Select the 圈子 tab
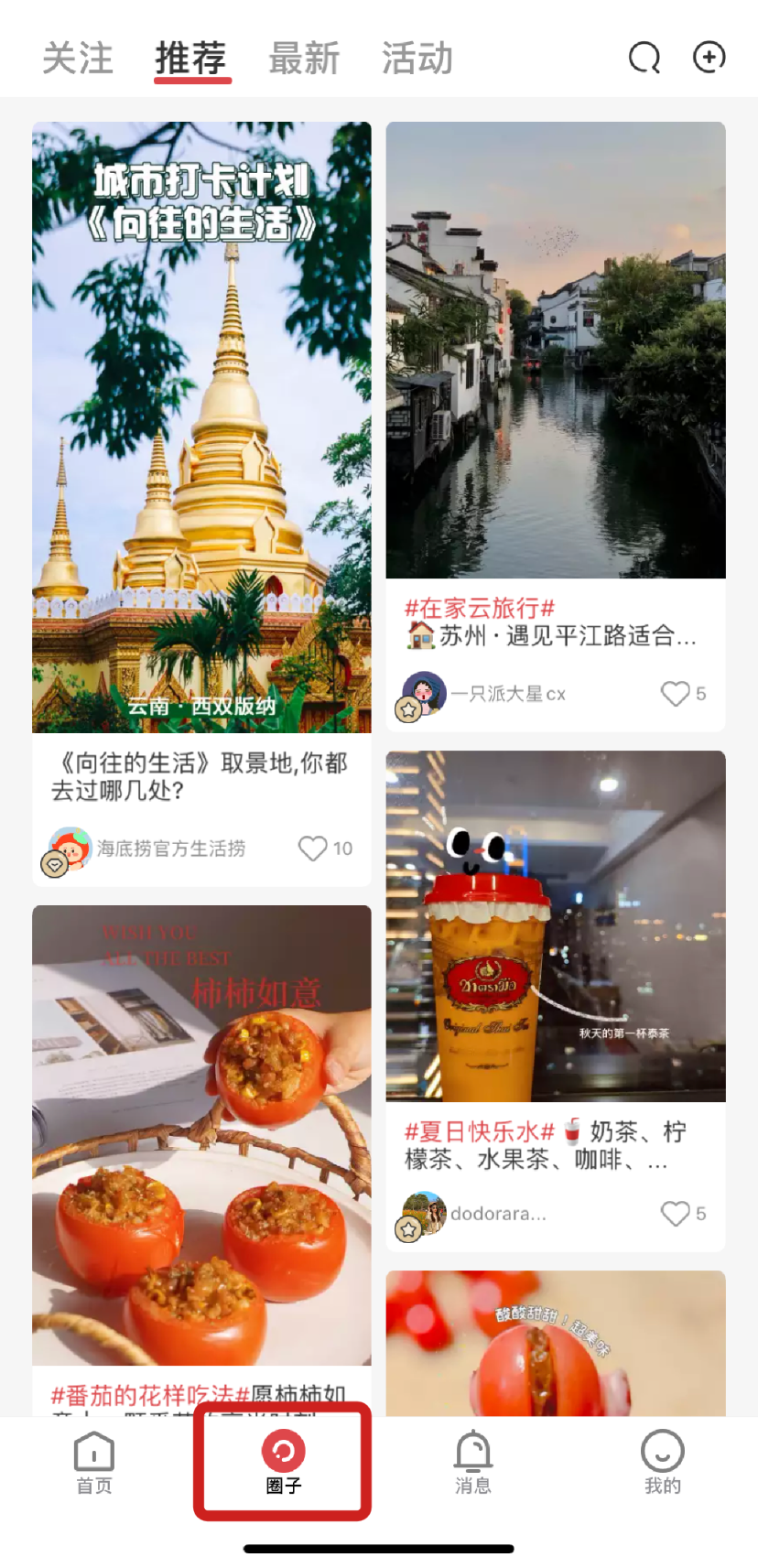Viewport: 758px width, 1568px height. coord(283,1463)
